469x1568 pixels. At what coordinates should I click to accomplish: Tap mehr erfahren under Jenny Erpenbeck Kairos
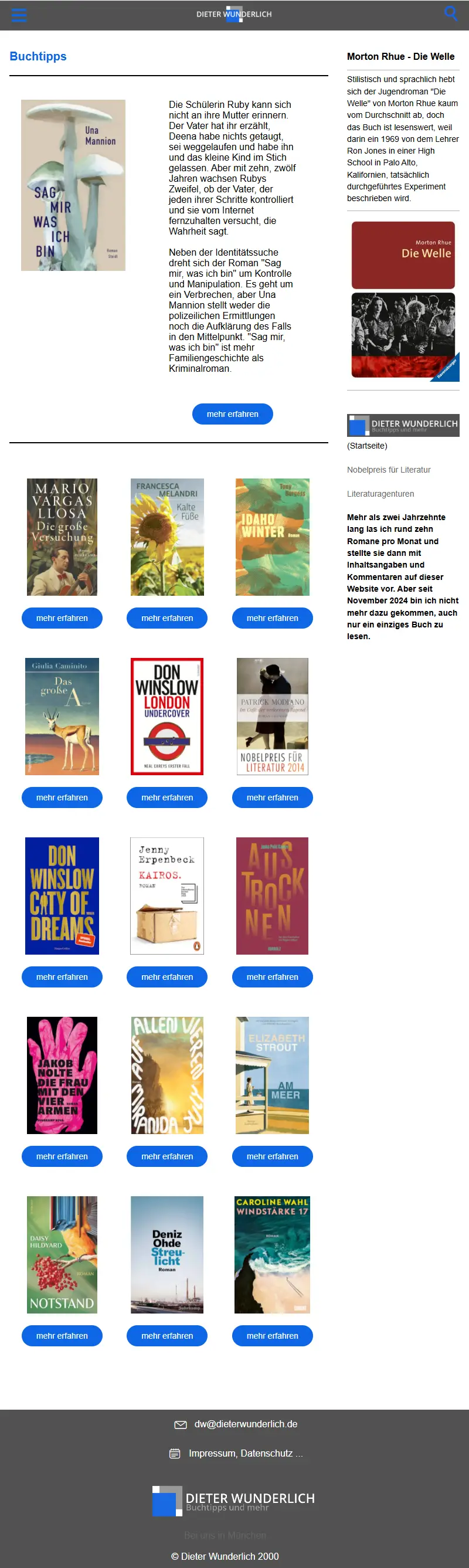click(x=166, y=977)
